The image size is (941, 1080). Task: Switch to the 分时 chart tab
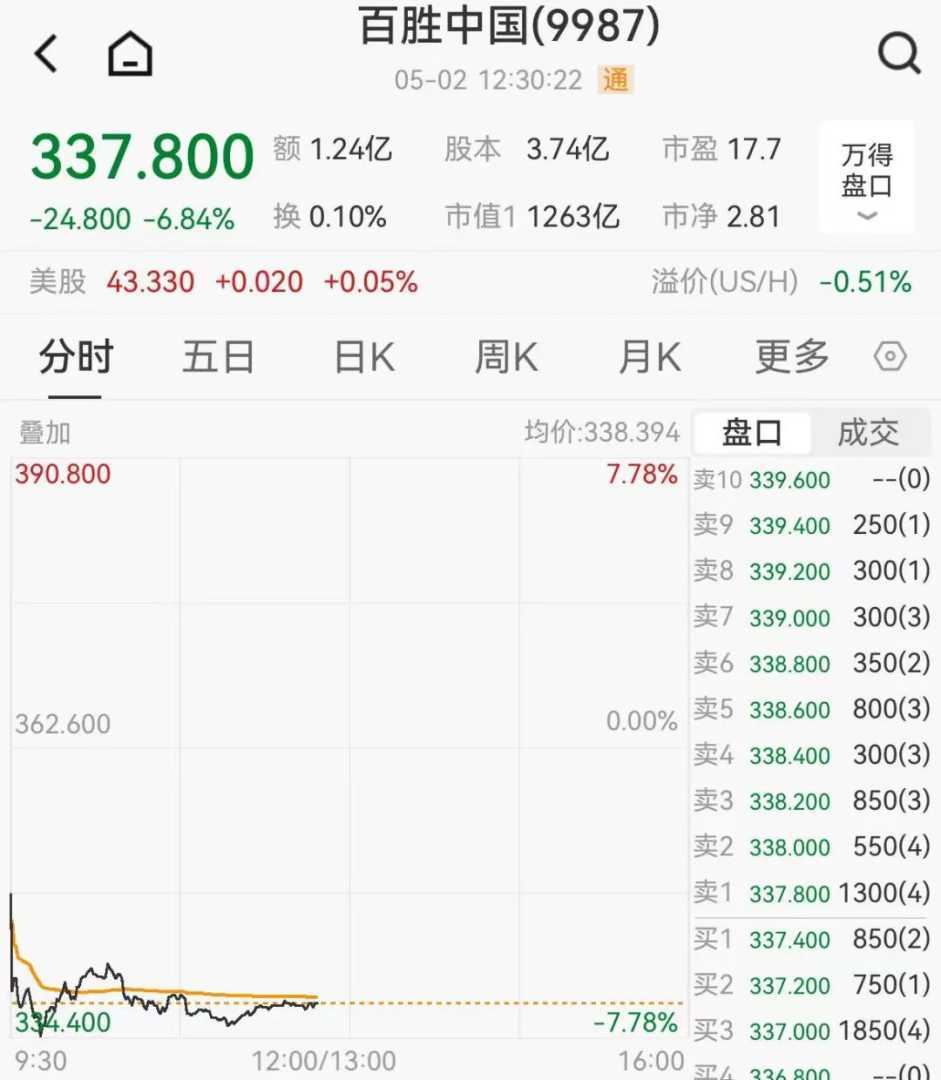[x=76, y=357]
